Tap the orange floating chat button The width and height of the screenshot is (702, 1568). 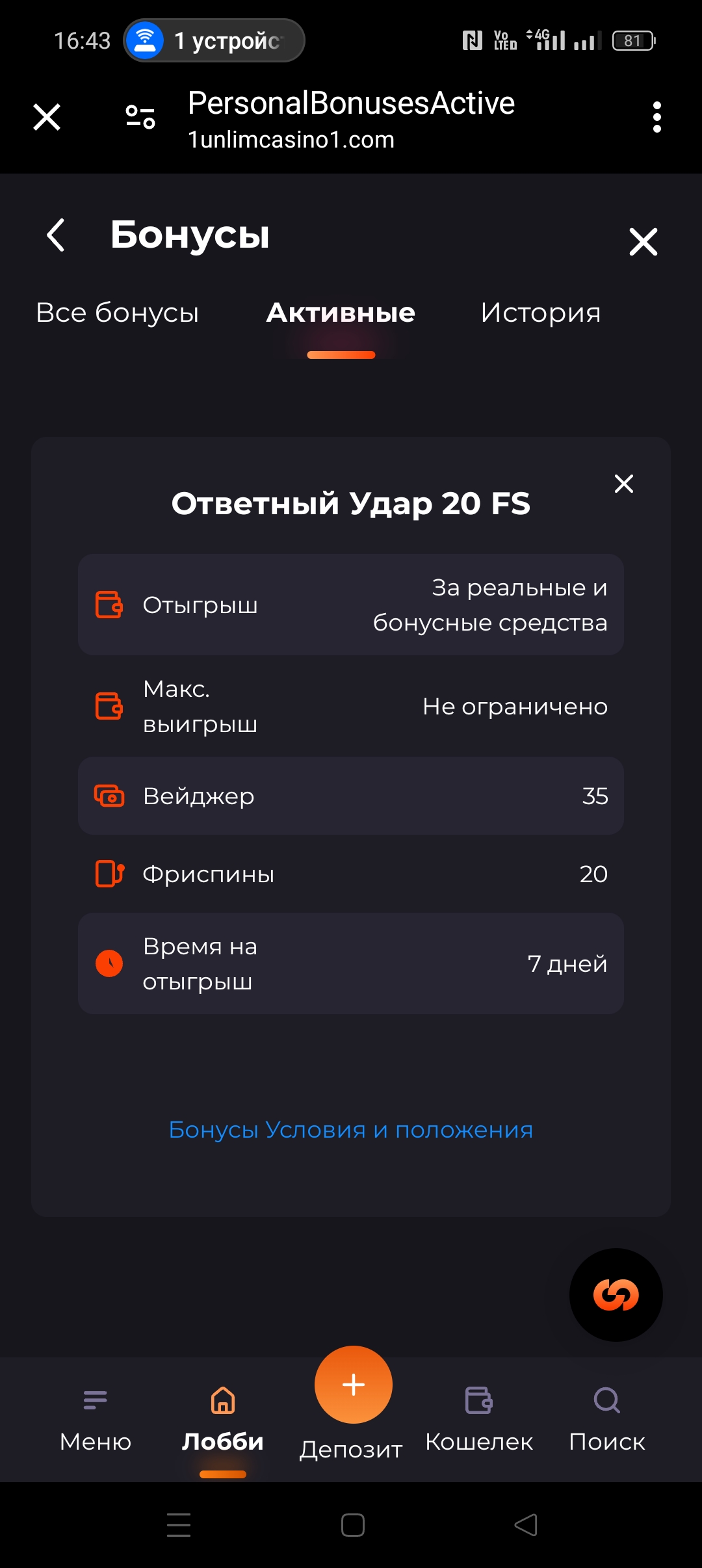616,1295
